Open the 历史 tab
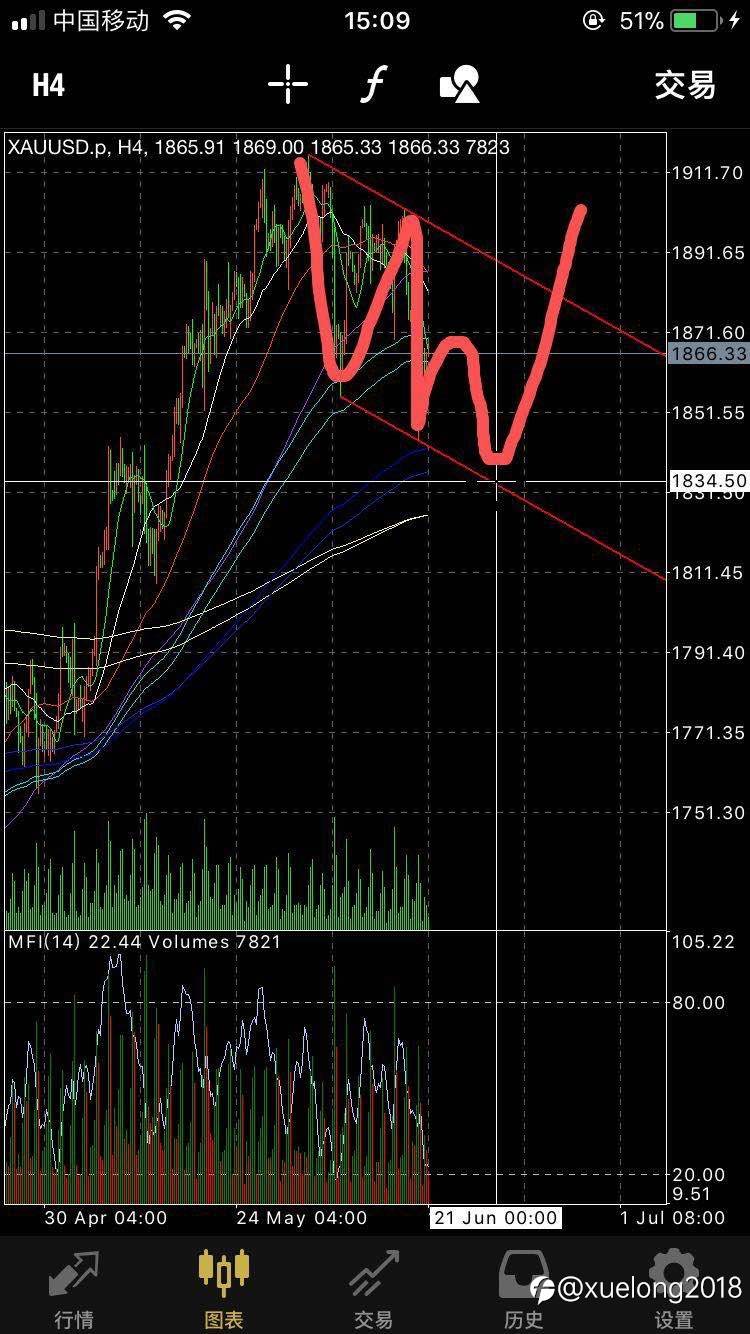750x1334 pixels. [524, 1288]
